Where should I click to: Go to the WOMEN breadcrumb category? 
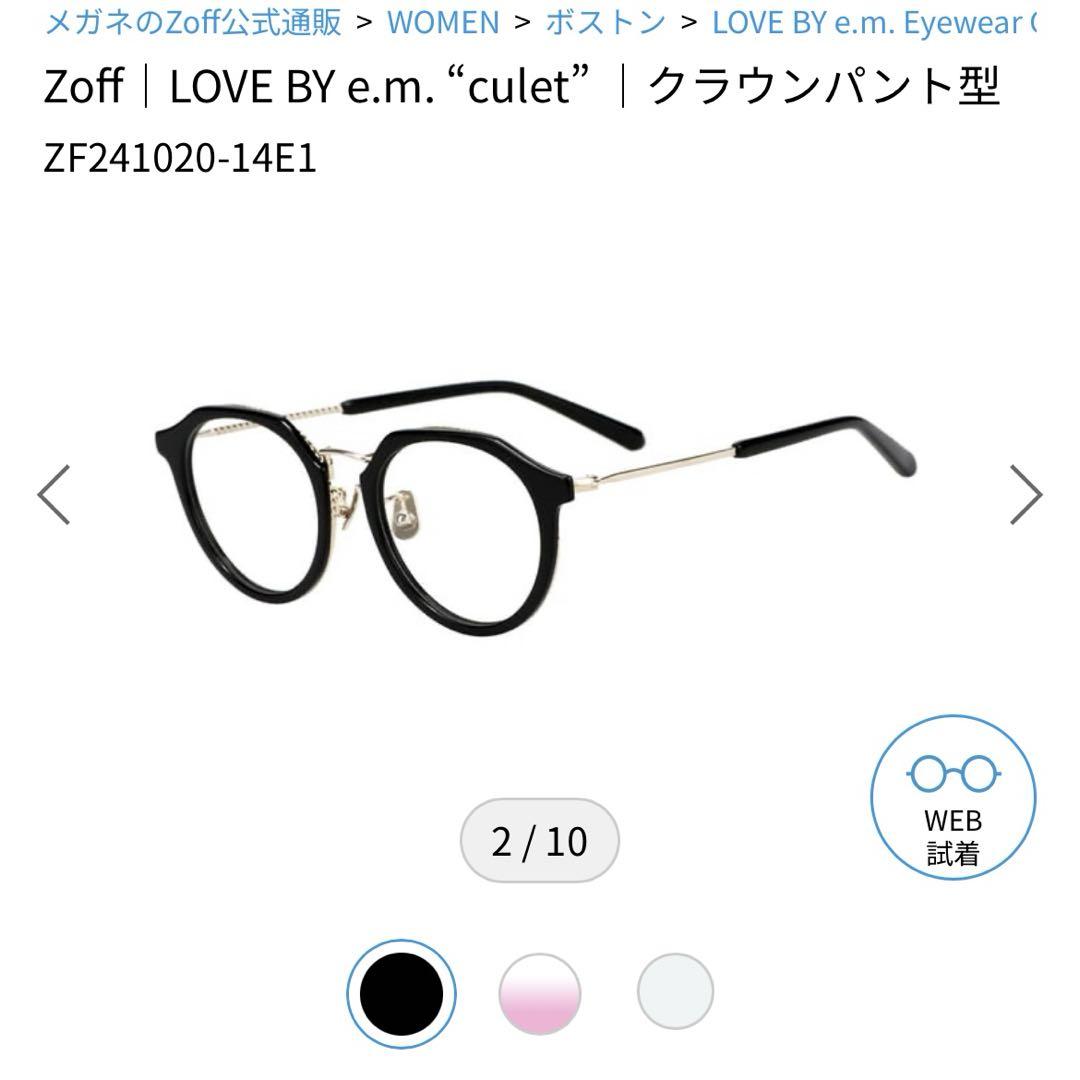pyautogui.click(x=443, y=21)
